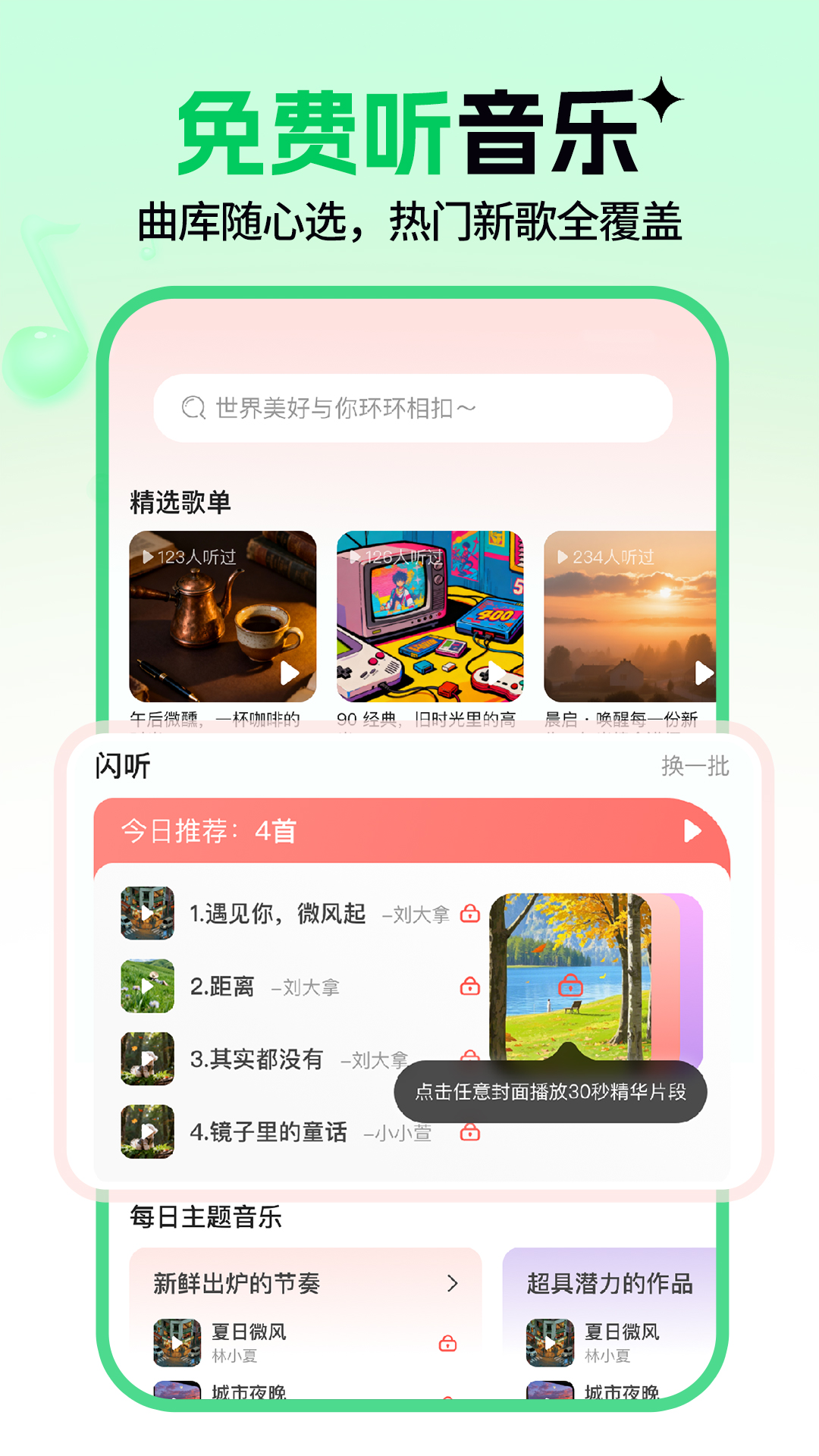Click 换一批 to refresh 闪听 list
Image resolution: width=819 pixels, height=1456 pixels.
(696, 769)
